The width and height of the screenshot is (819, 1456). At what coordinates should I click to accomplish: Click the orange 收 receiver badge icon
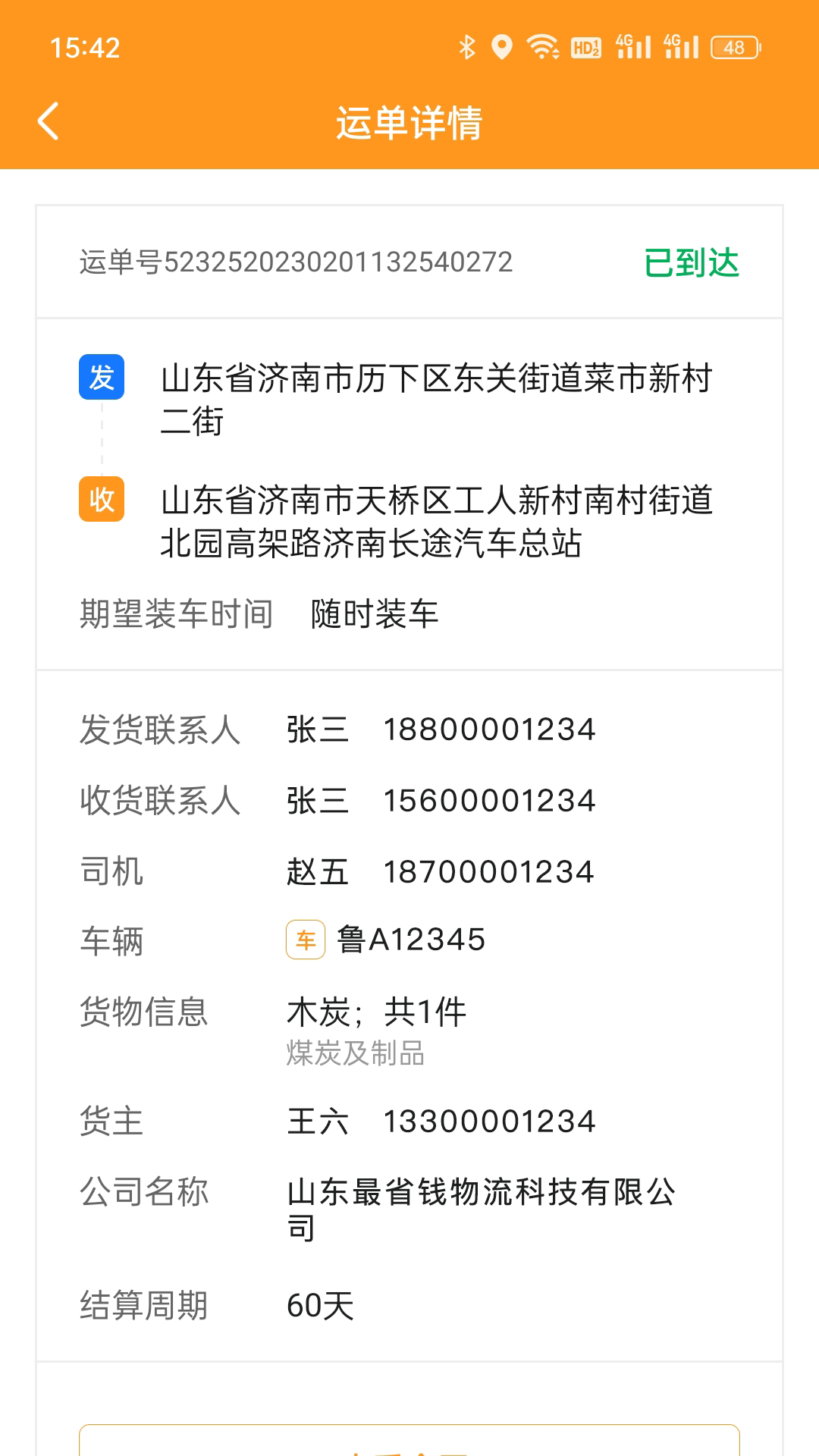tap(101, 500)
